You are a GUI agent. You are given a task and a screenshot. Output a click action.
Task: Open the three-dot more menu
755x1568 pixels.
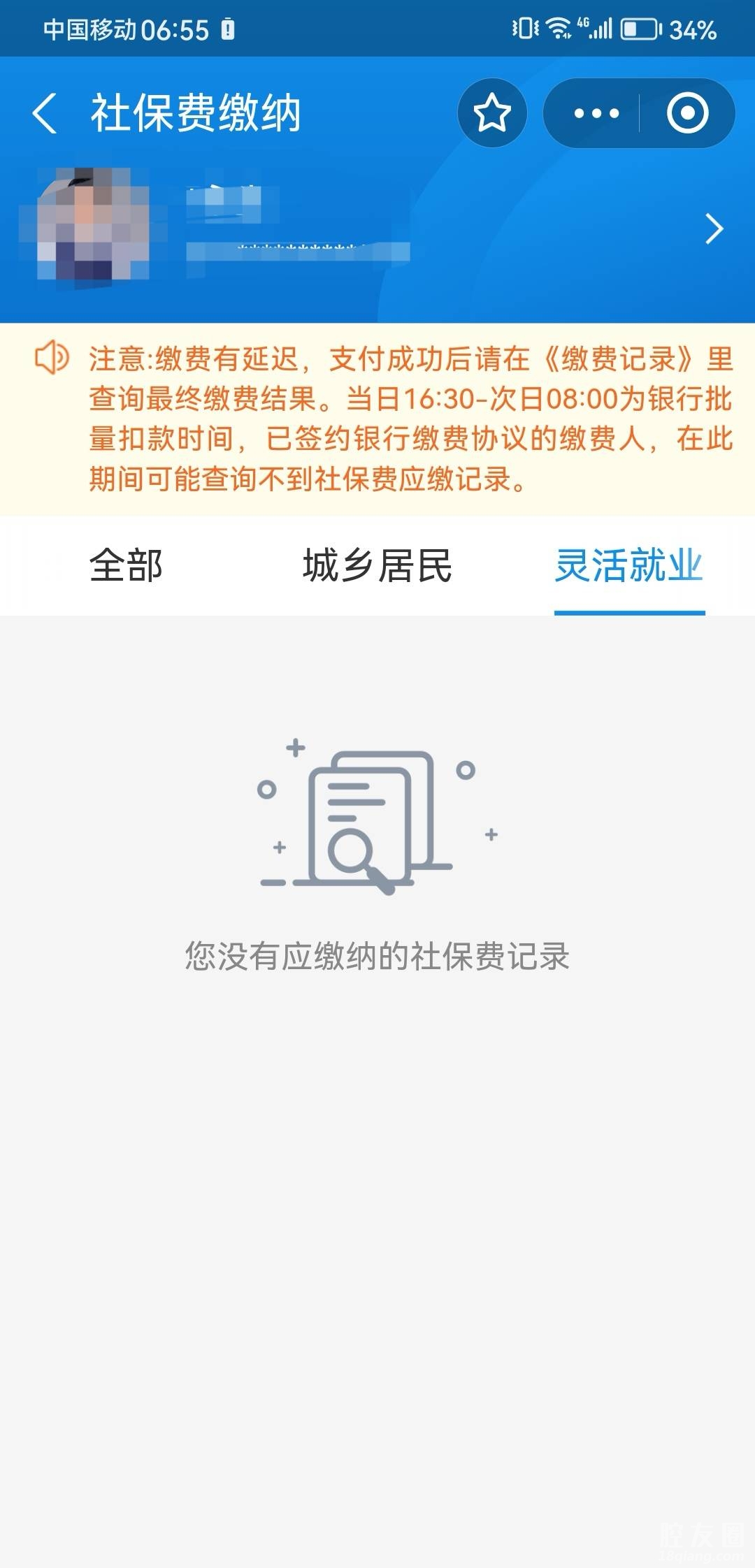click(596, 113)
